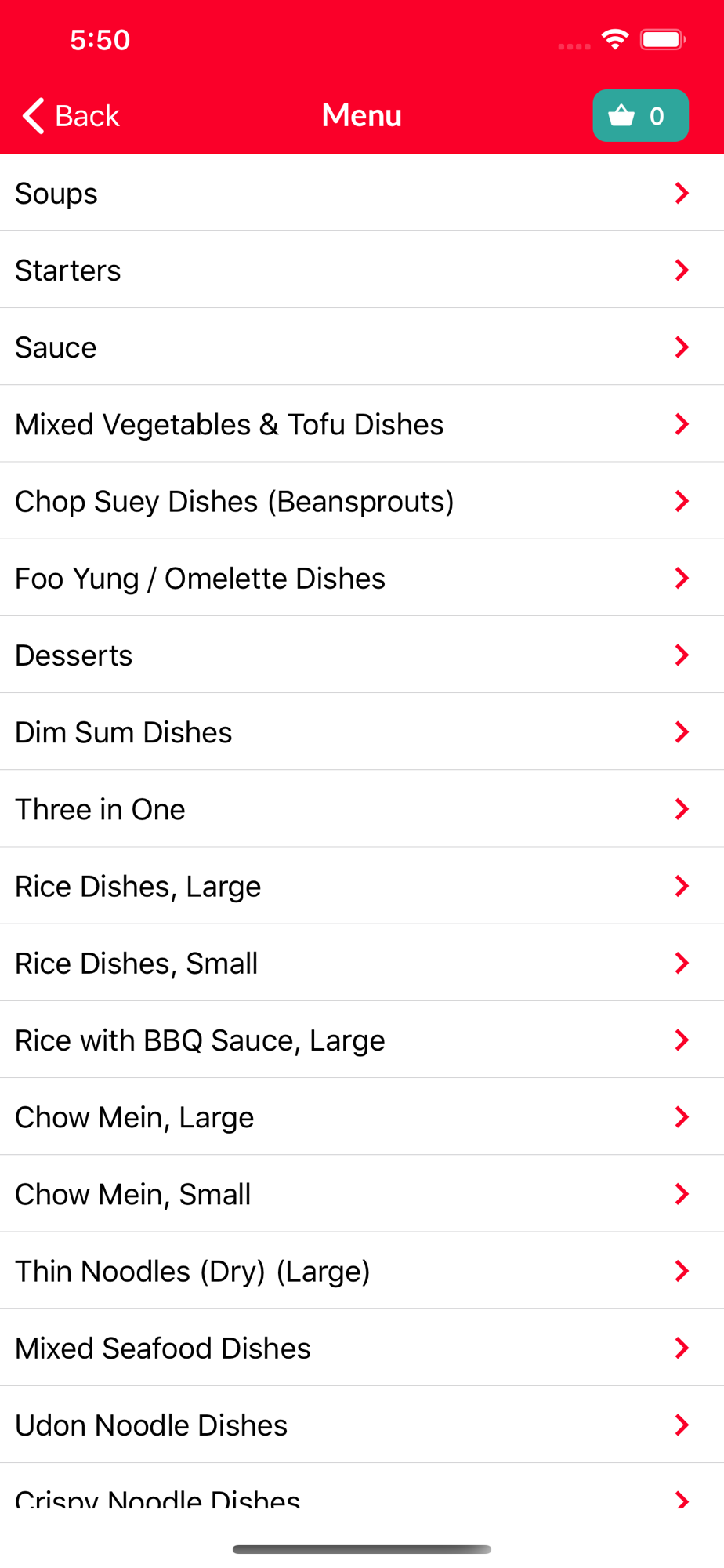
Task: Open the Soups category
Action: (360, 194)
